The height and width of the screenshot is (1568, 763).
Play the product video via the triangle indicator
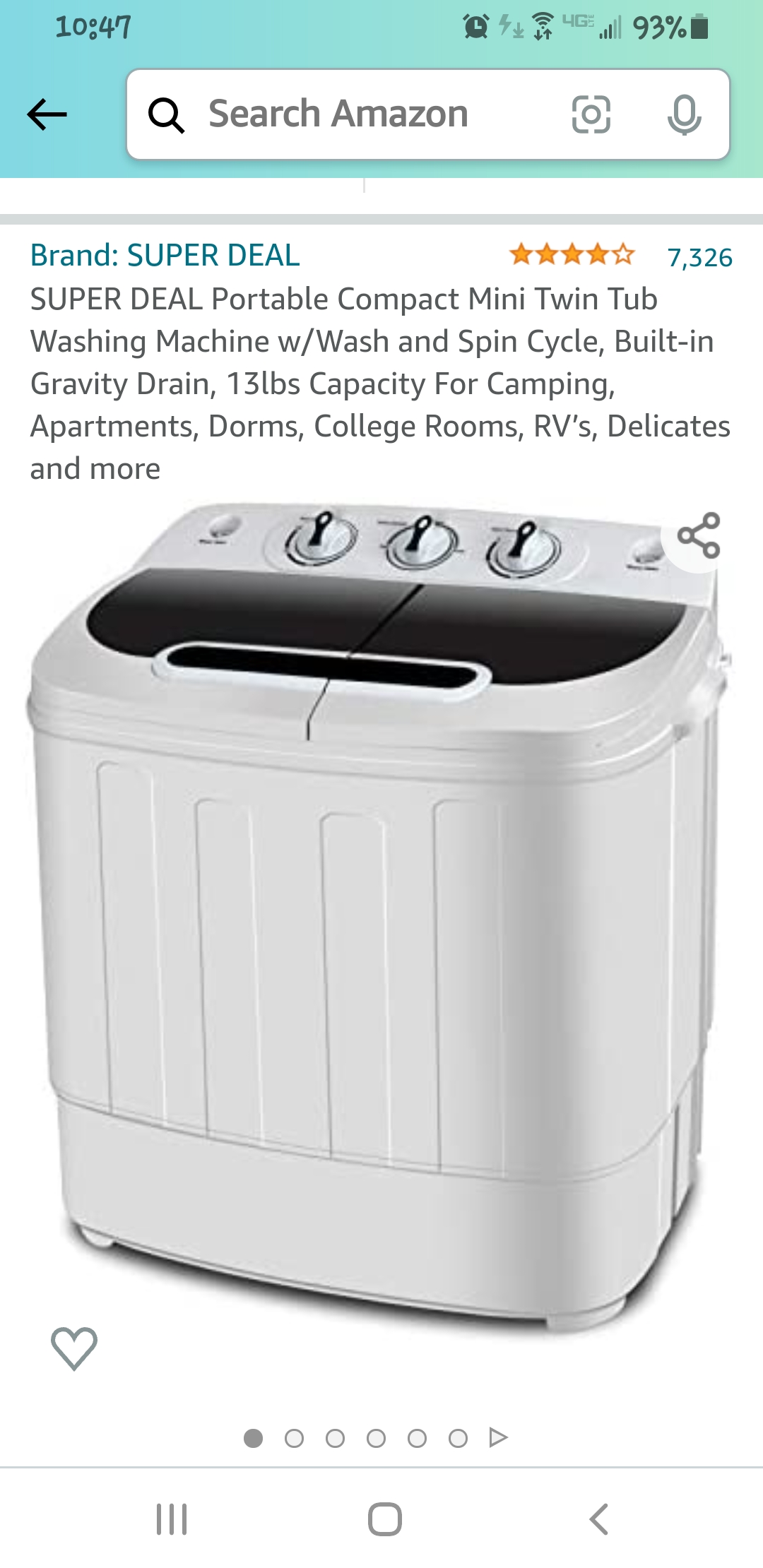498,1438
